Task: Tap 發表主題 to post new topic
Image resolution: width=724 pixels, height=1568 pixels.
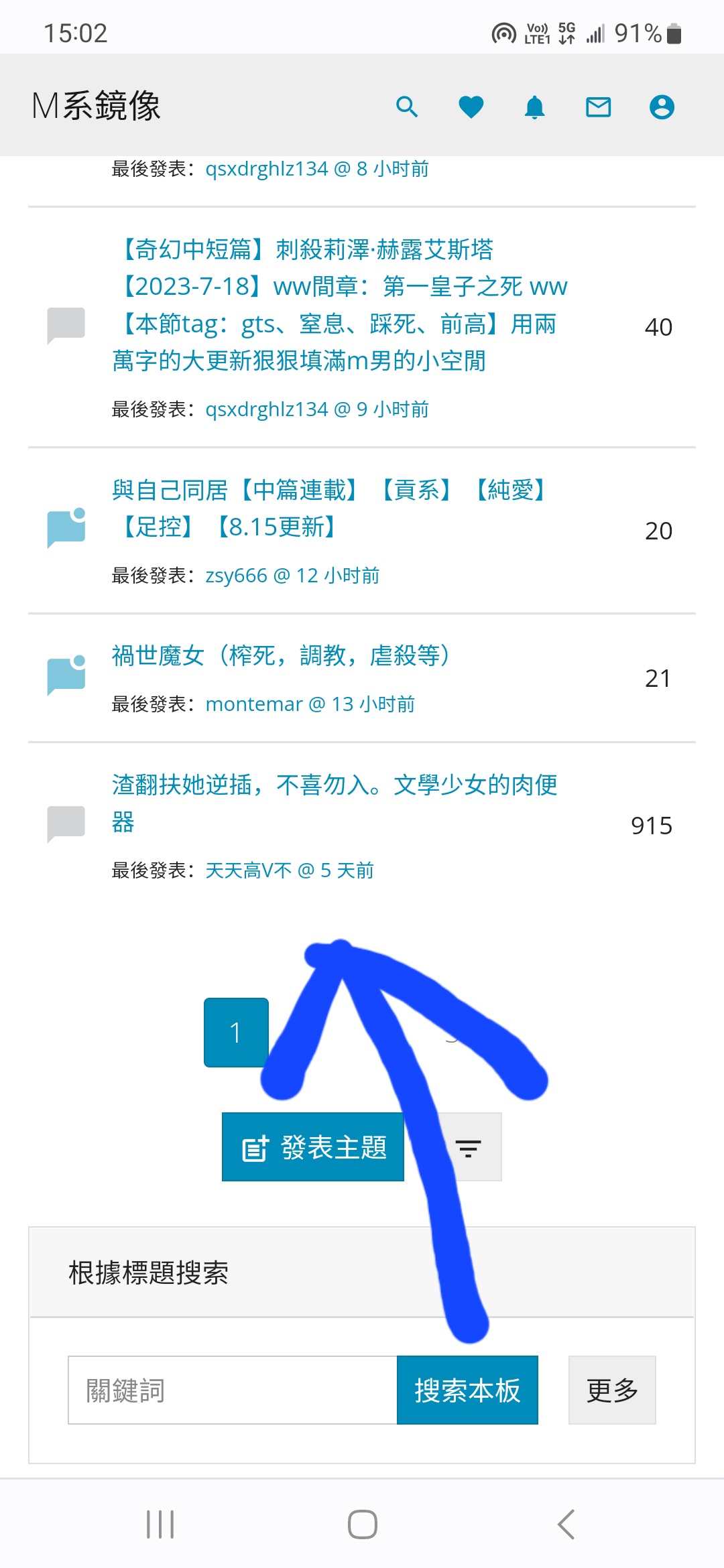Action: click(x=313, y=1147)
